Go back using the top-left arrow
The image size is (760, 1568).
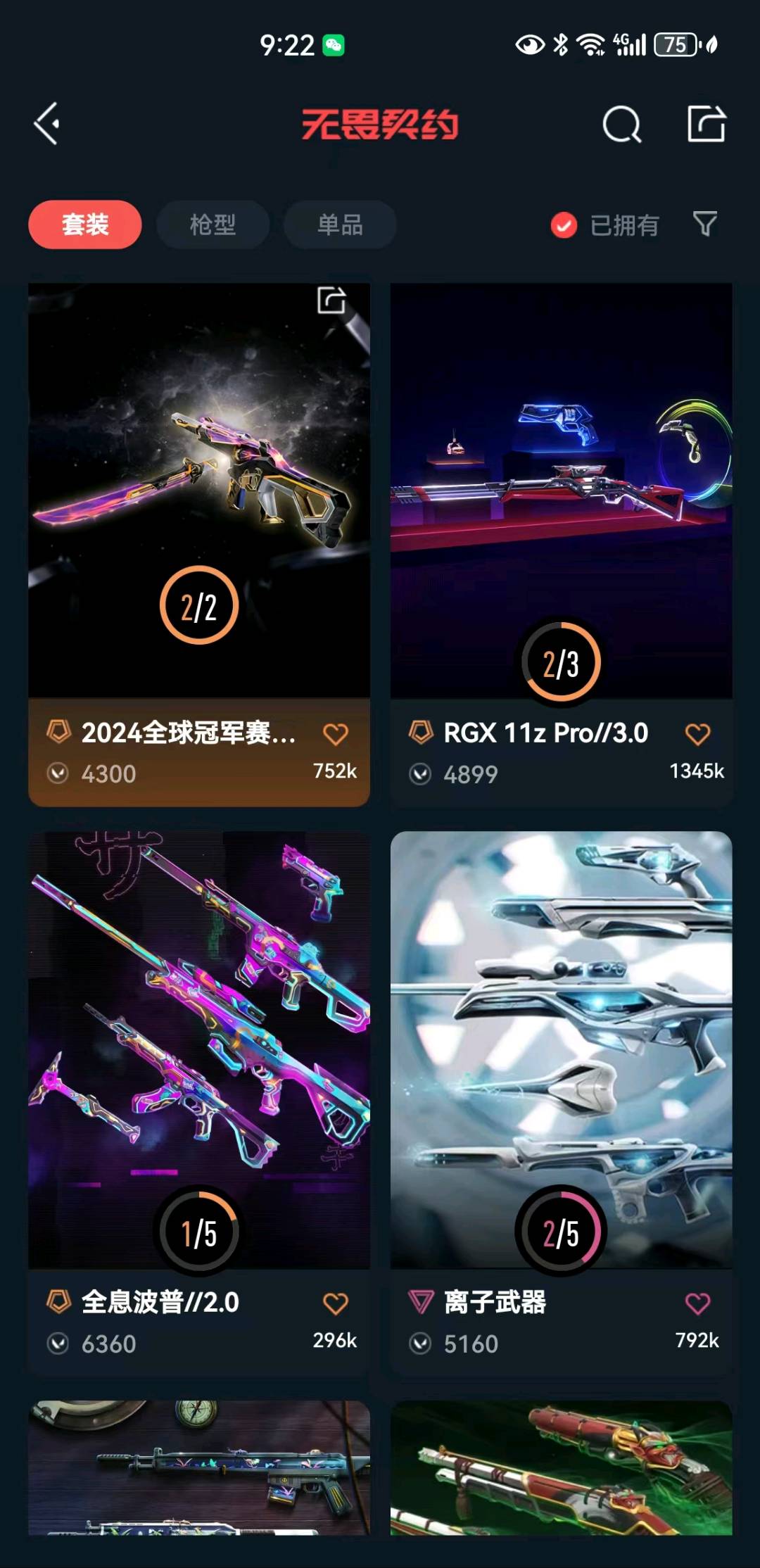46,125
